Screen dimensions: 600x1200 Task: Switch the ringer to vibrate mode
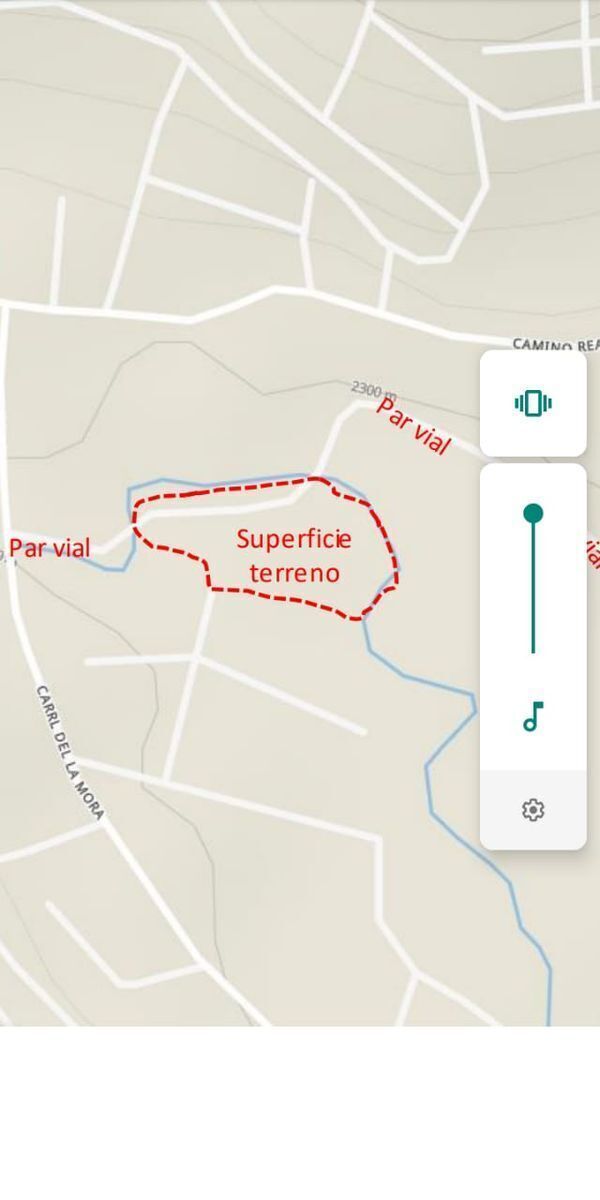click(x=533, y=403)
